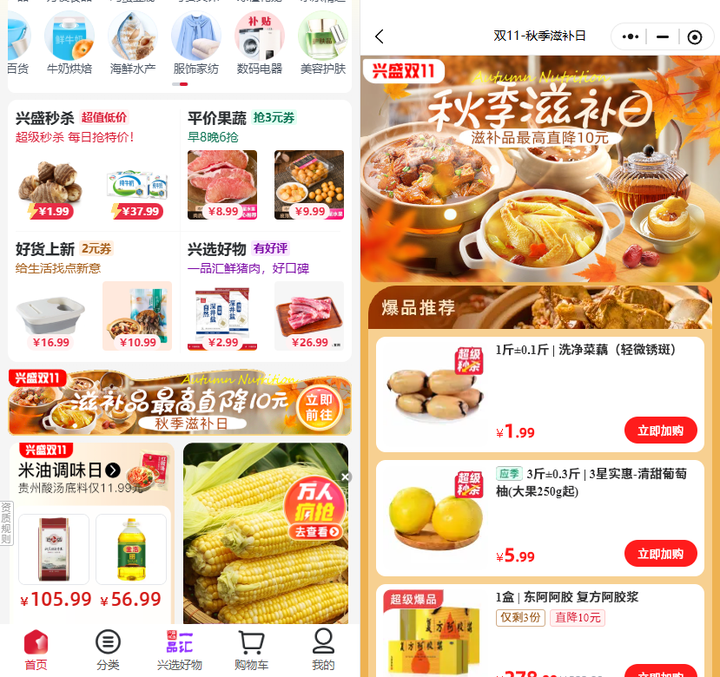
Task: Open 牛奶烘焙 category
Action: pos(70,43)
